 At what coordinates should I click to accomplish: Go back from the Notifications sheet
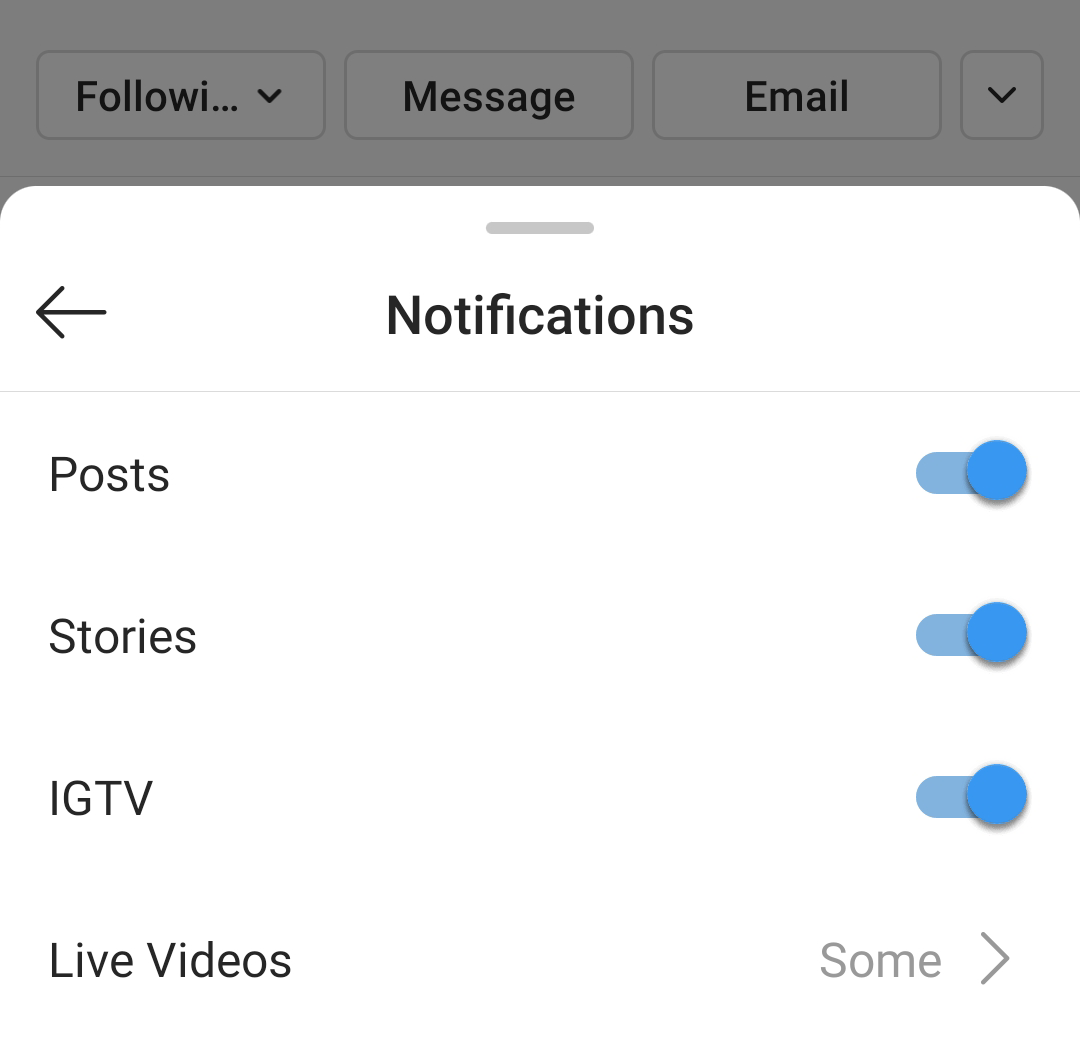click(71, 313)
